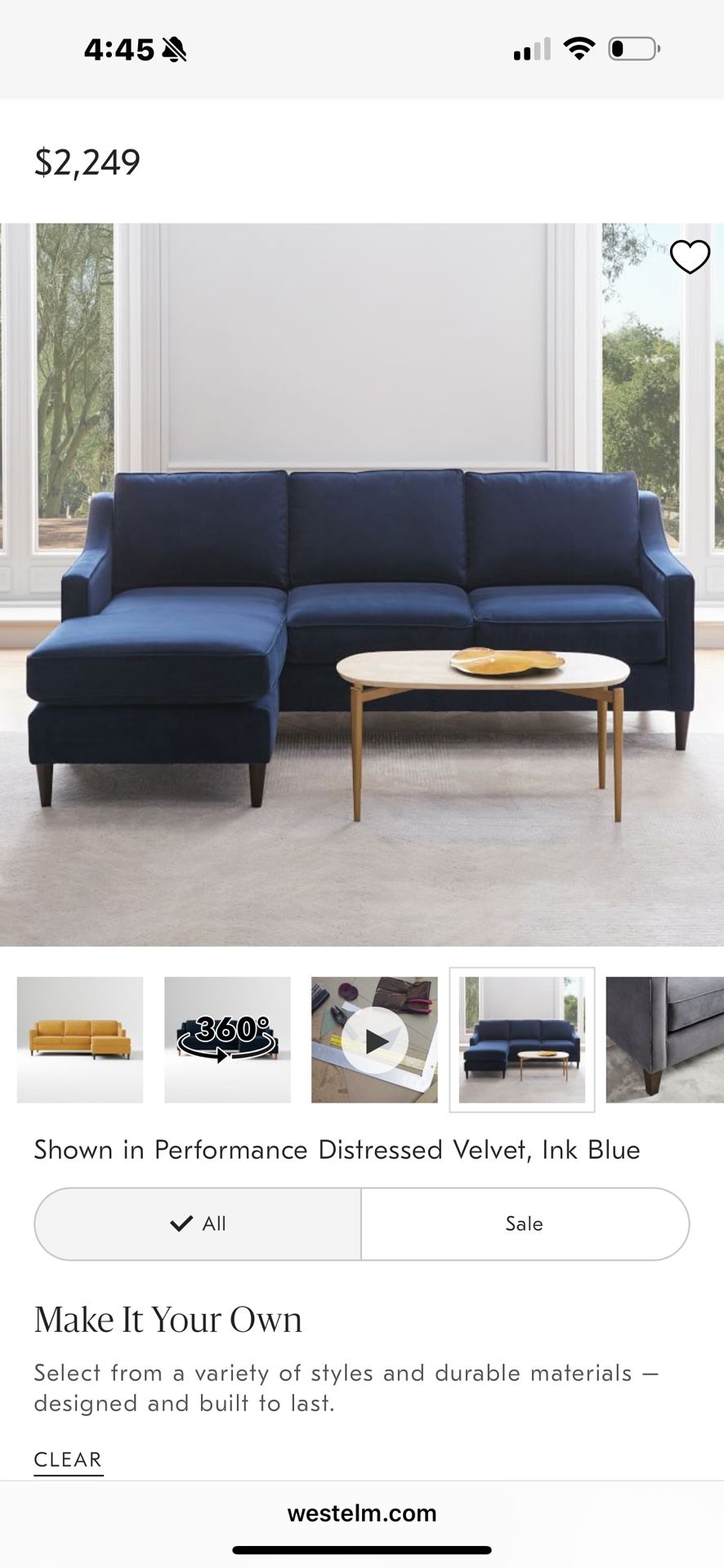
Task: Play the product video thumbnail
Action: (x=374, y=1040)
